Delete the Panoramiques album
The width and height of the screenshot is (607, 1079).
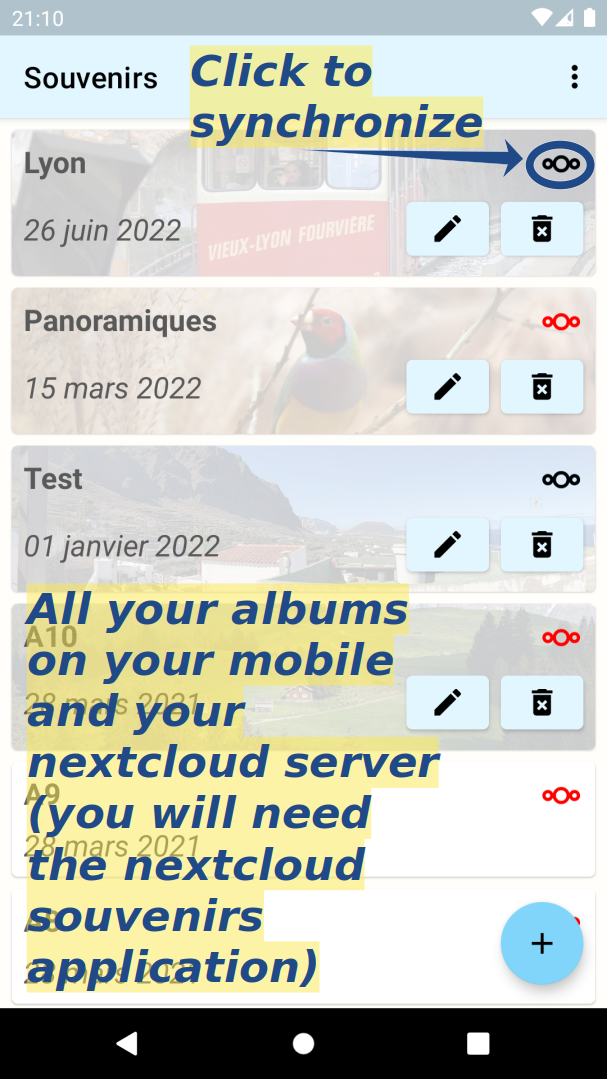pos(541,387)
